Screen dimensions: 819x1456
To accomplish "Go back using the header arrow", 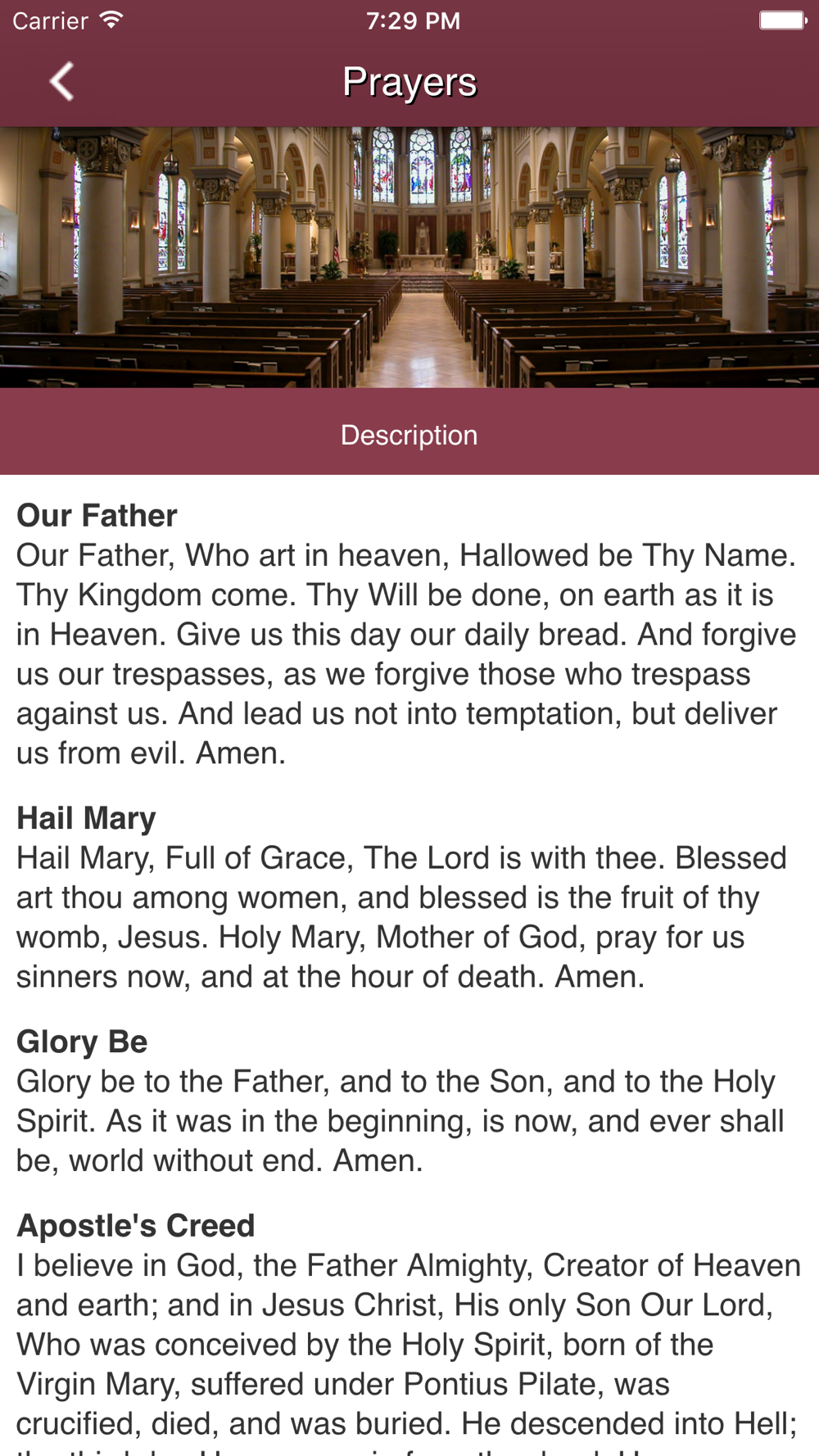I will (x=61, y=82).
